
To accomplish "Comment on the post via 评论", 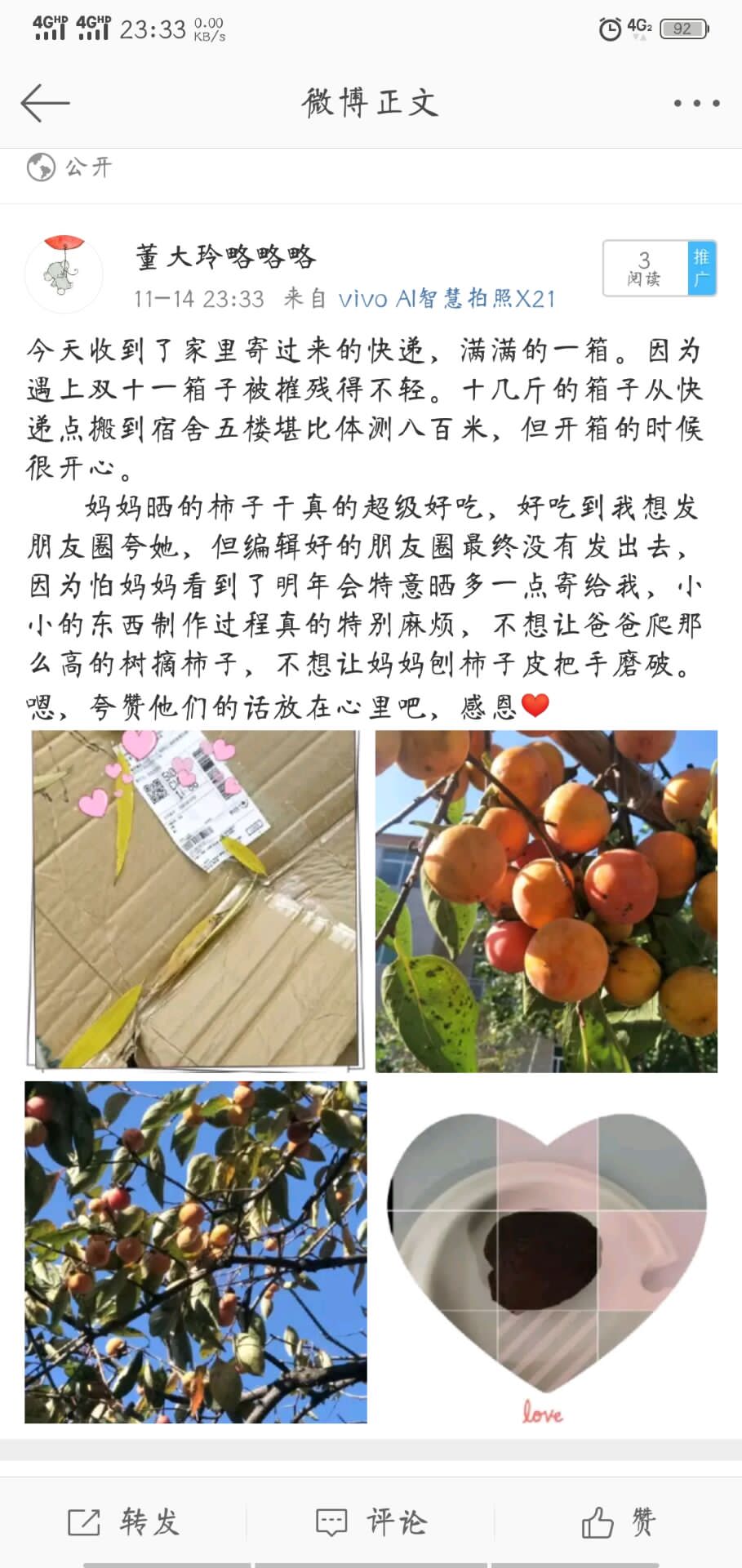I will (x=371, y=1522).
